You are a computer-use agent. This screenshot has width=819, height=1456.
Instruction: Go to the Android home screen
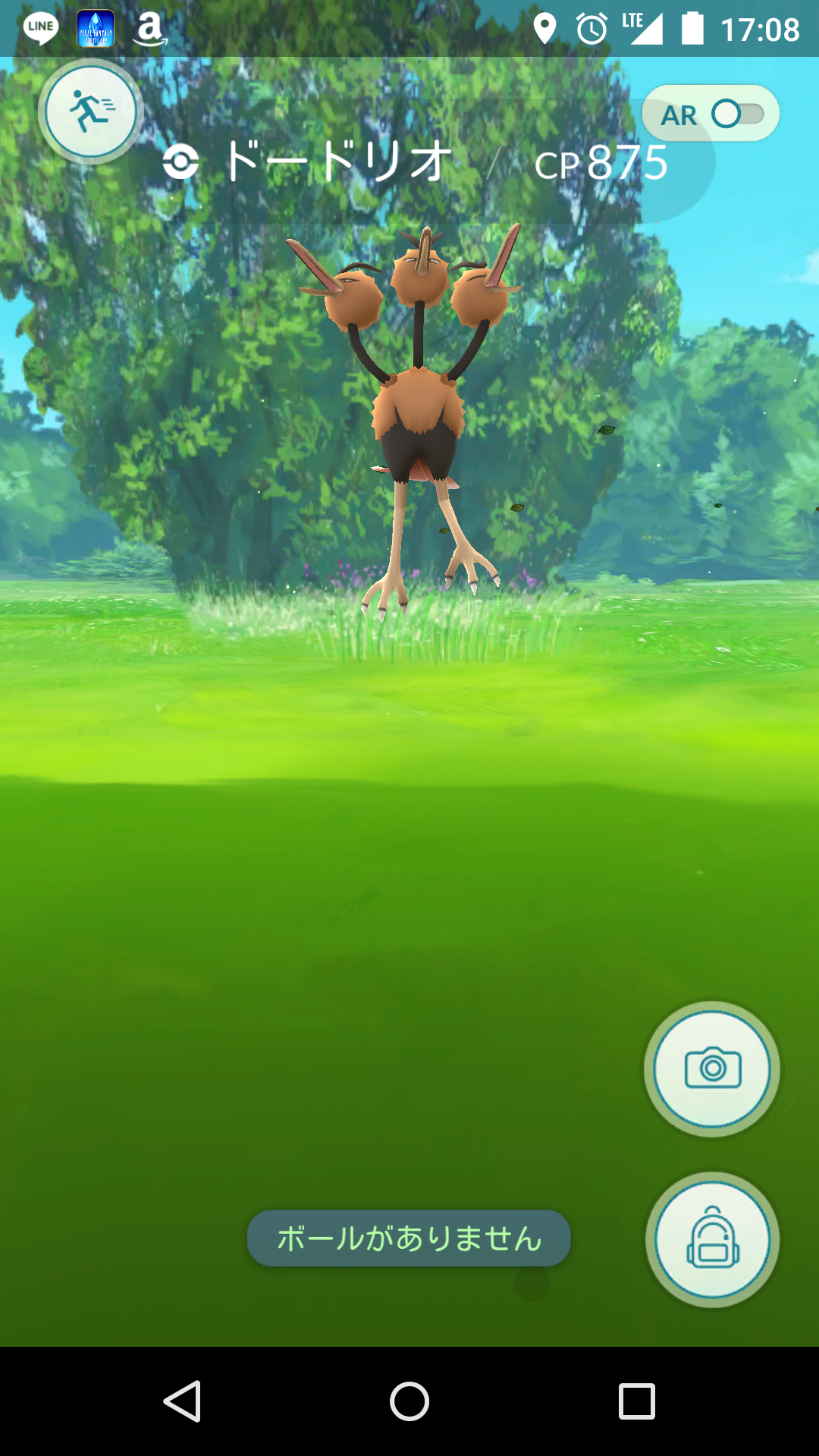pos(409,1401)
